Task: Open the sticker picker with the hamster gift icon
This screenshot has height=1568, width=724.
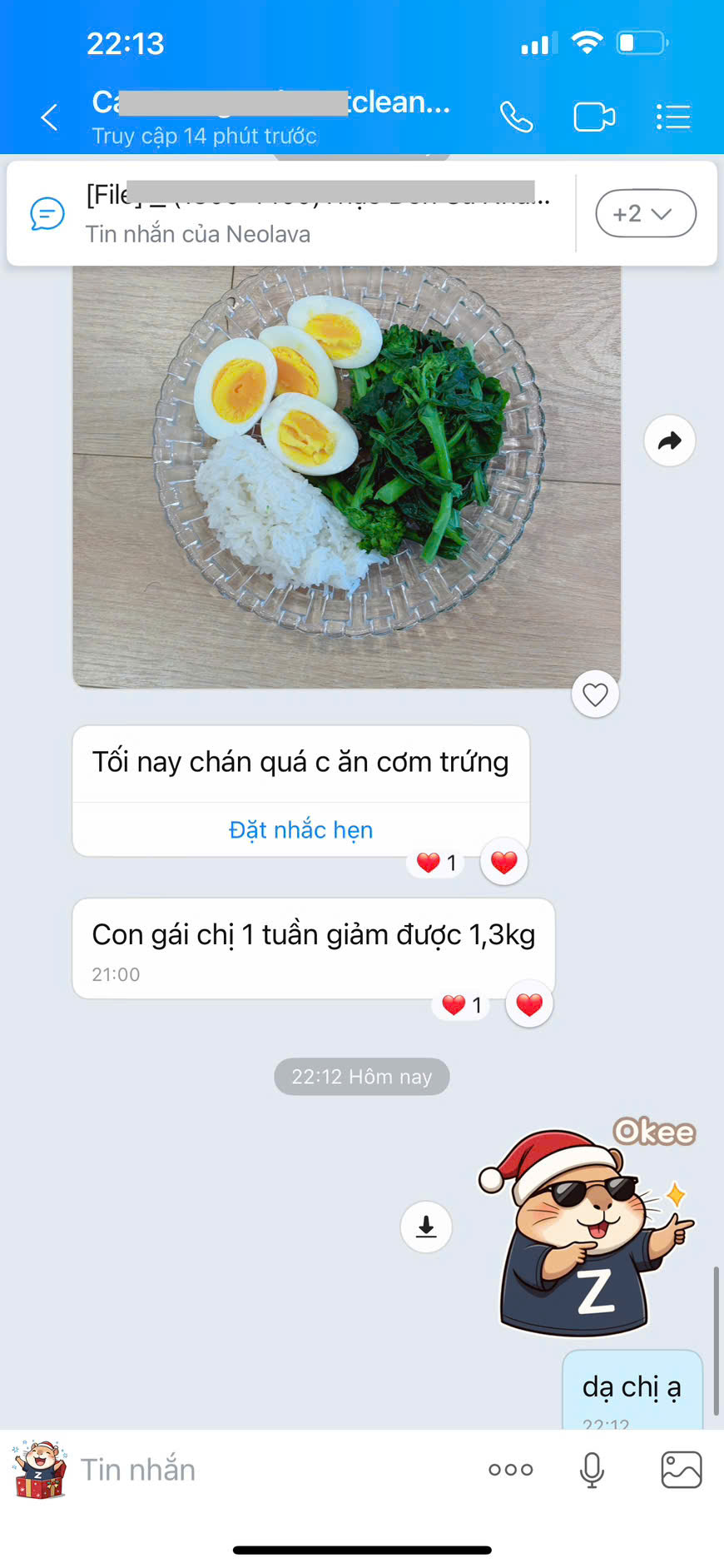Action: coord(35,1469)
